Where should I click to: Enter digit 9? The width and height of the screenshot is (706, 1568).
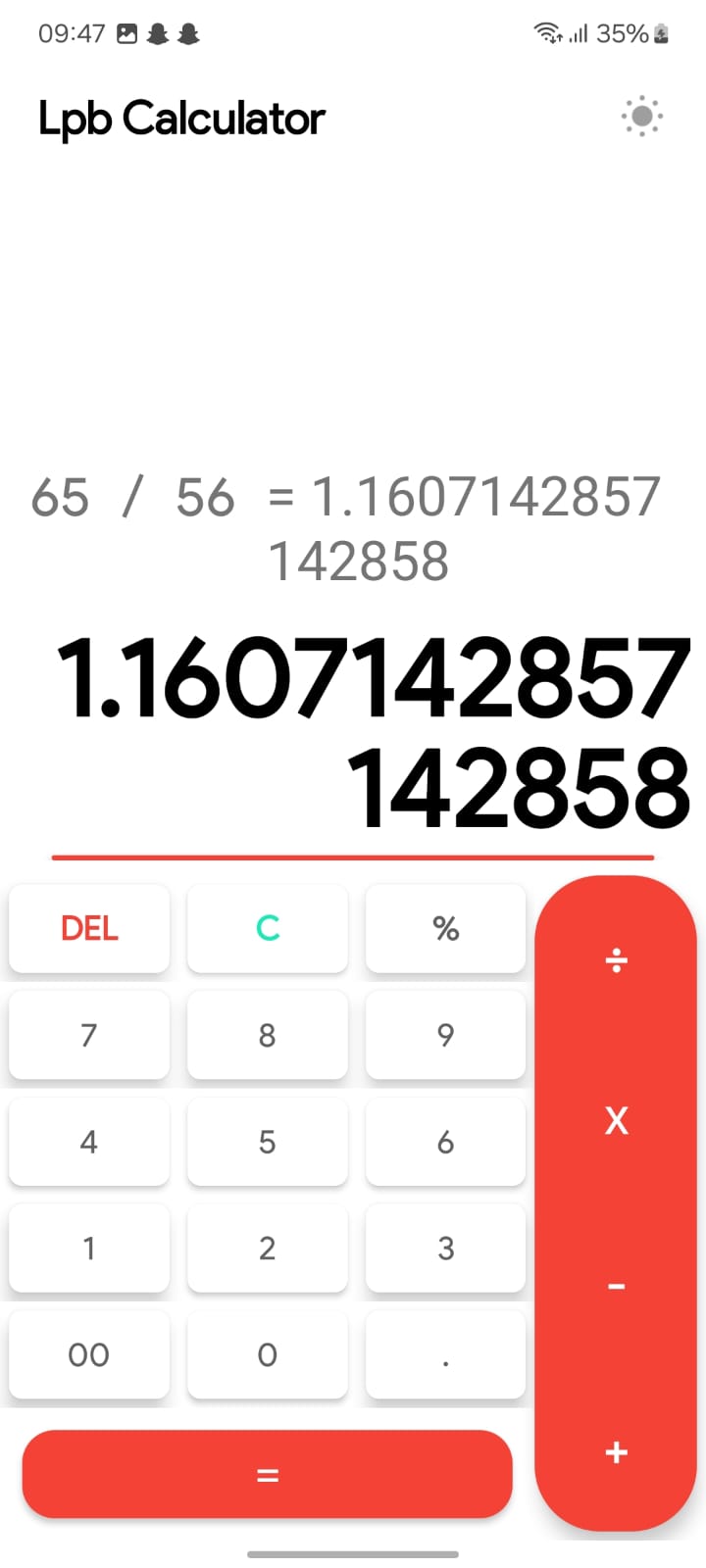point(445,1035)
